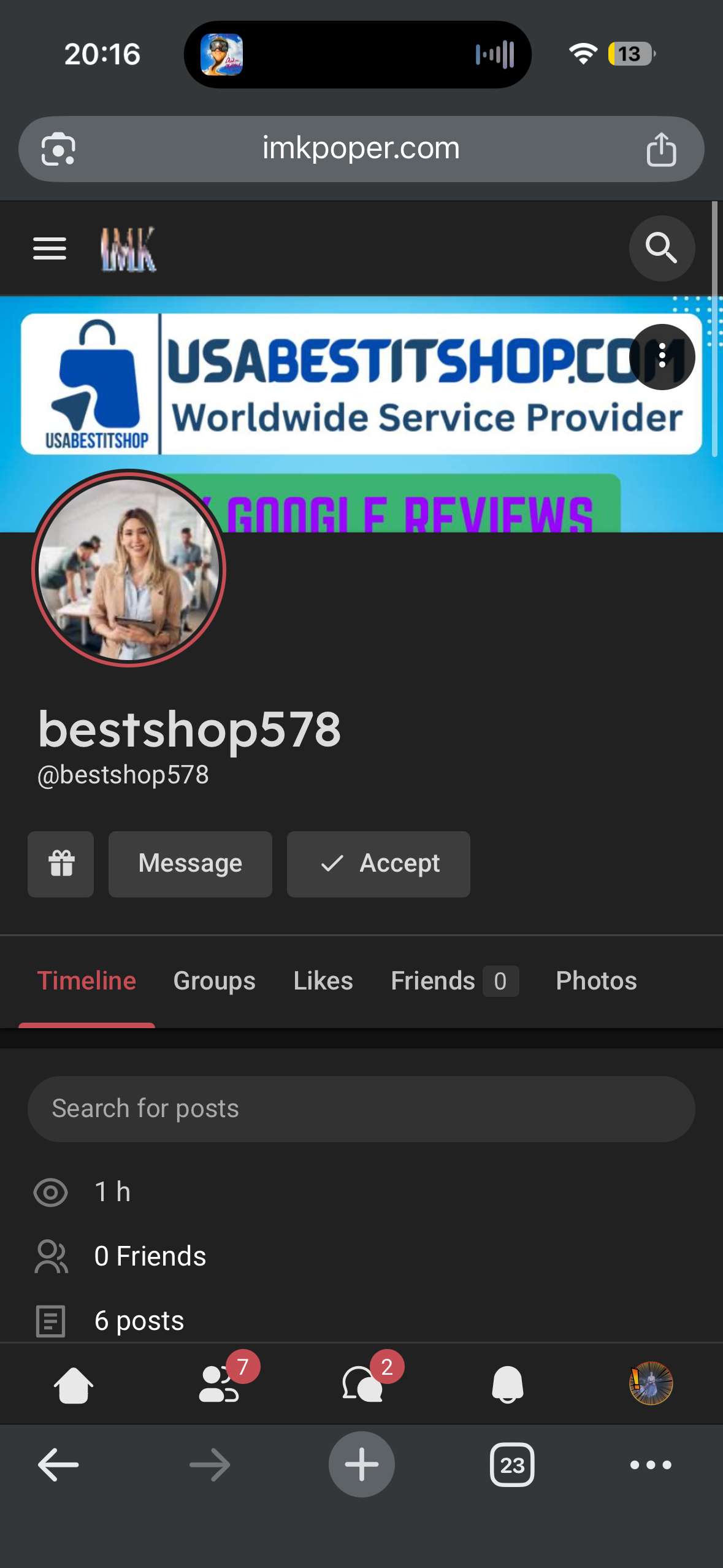Screen dimensions: 723x1568
Task: Go to the home feed icon
Action: tap(74, 1385)
